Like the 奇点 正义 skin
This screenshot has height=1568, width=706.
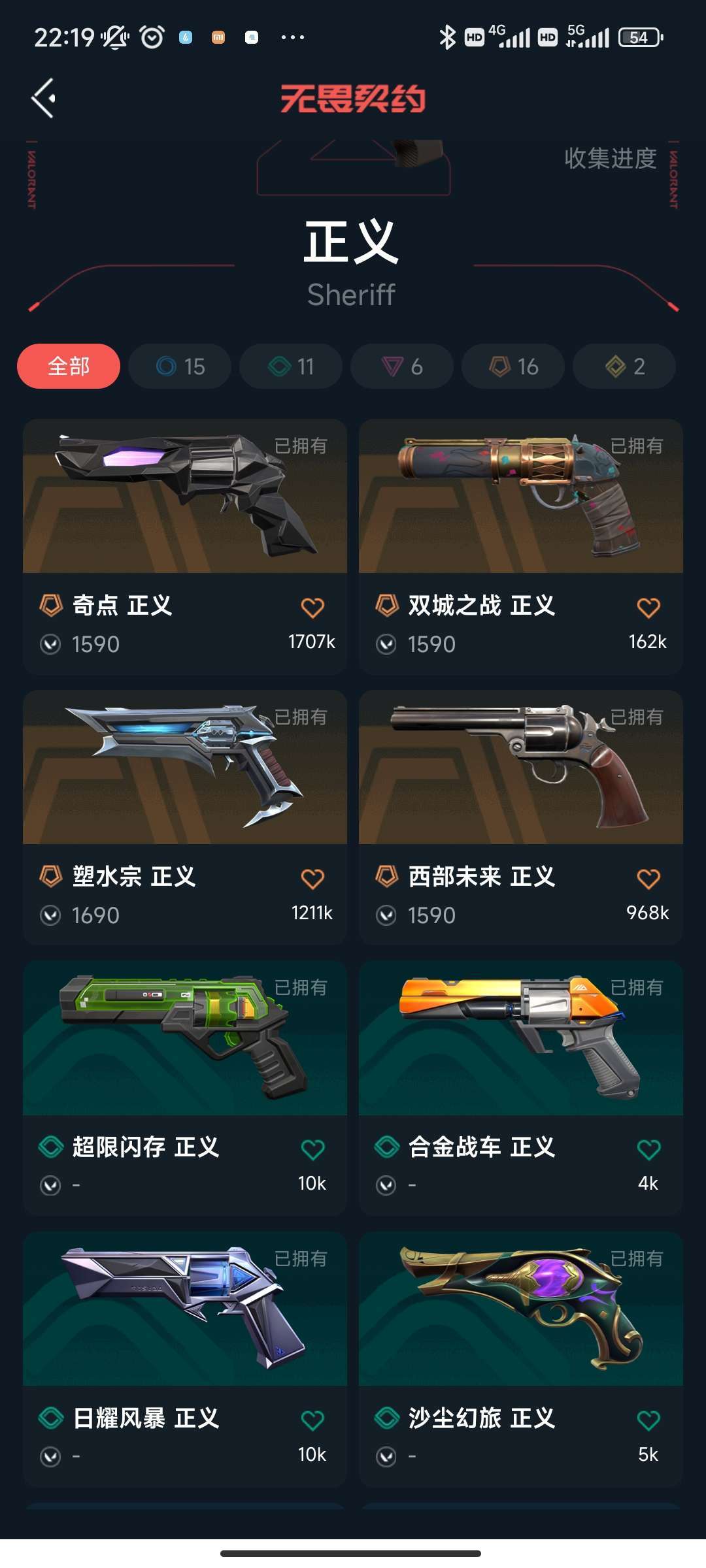tap(312, 608)
